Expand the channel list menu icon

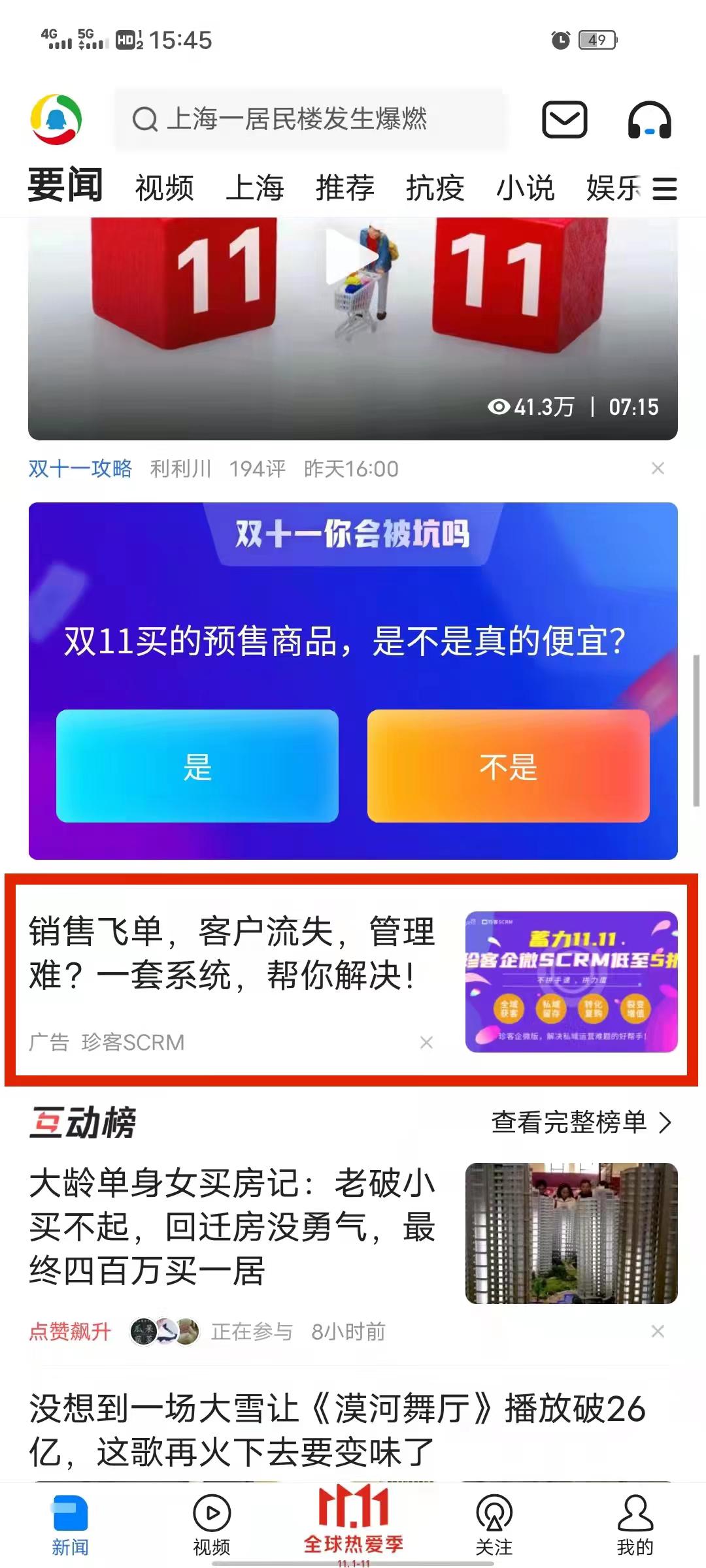click(664, 189)
